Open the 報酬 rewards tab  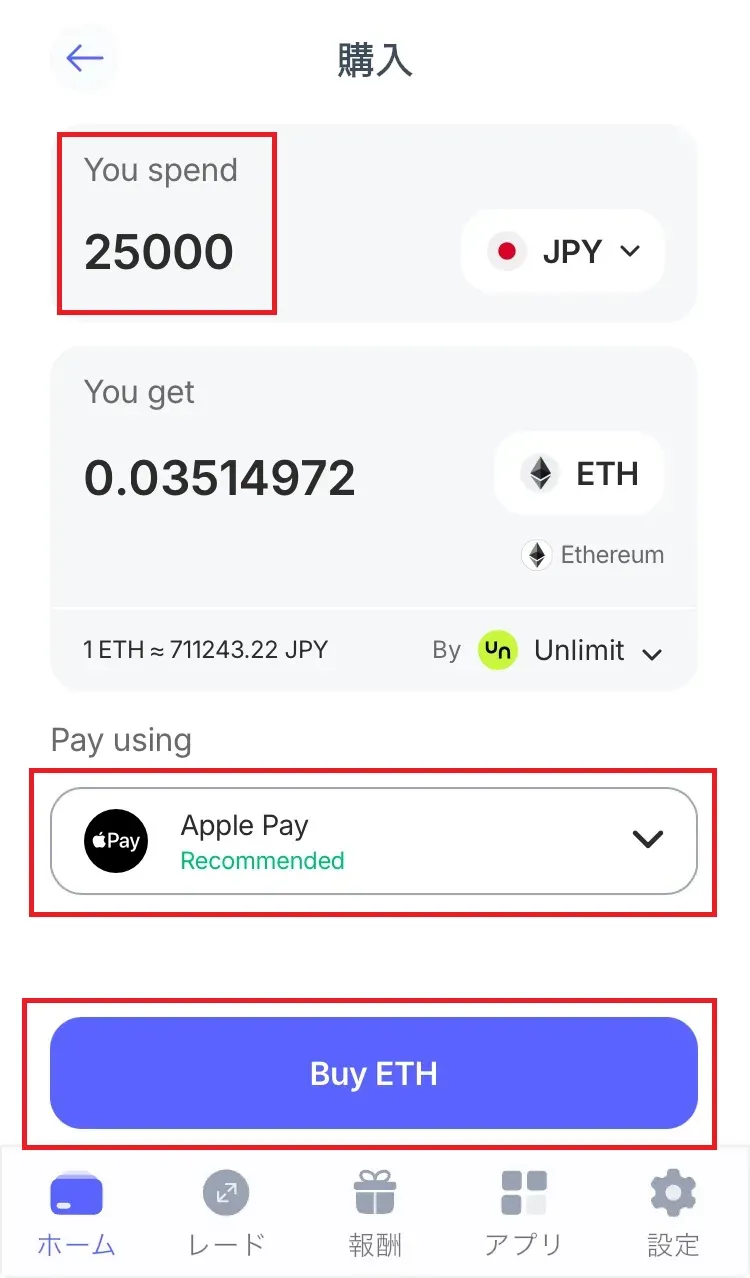375,1213
